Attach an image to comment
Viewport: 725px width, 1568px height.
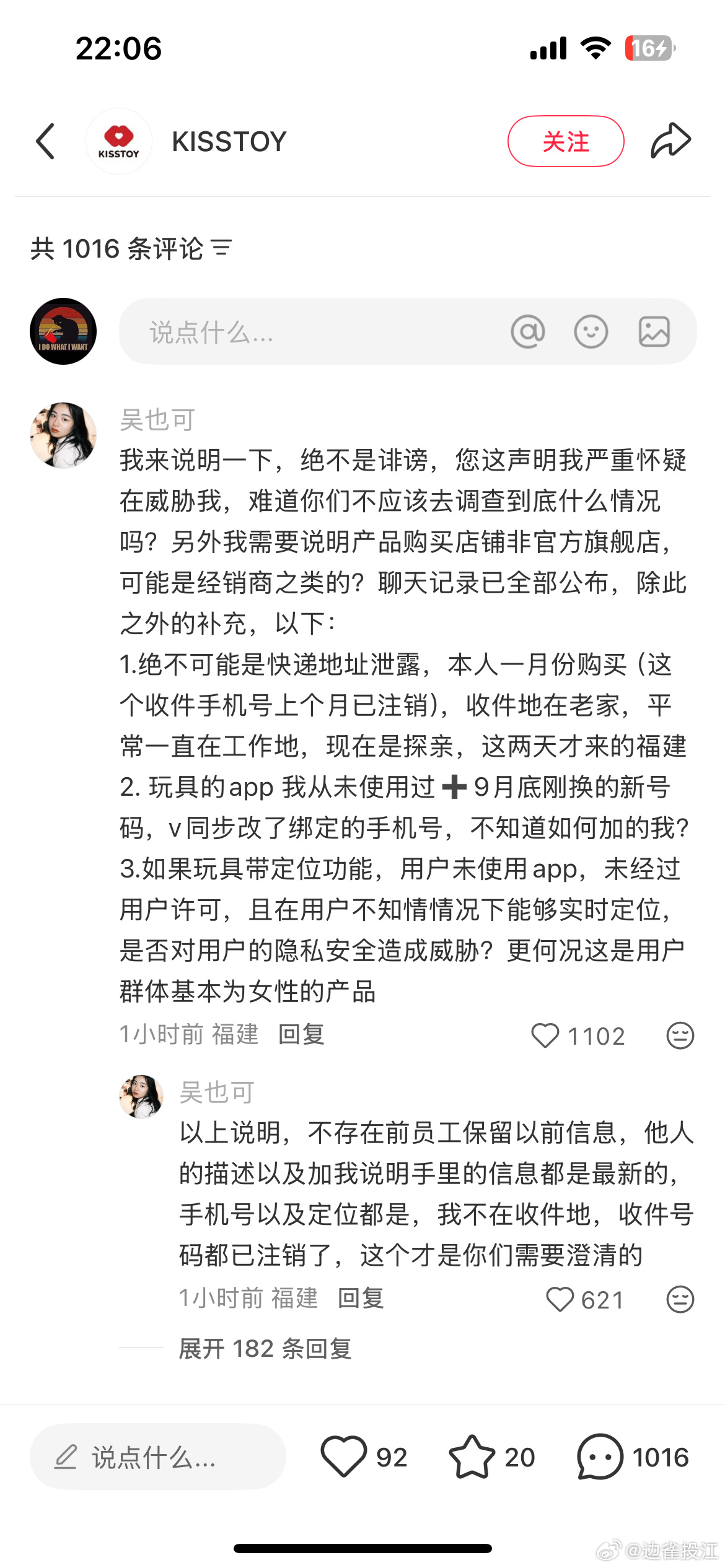pyautogui.click(x=654, y=332)
